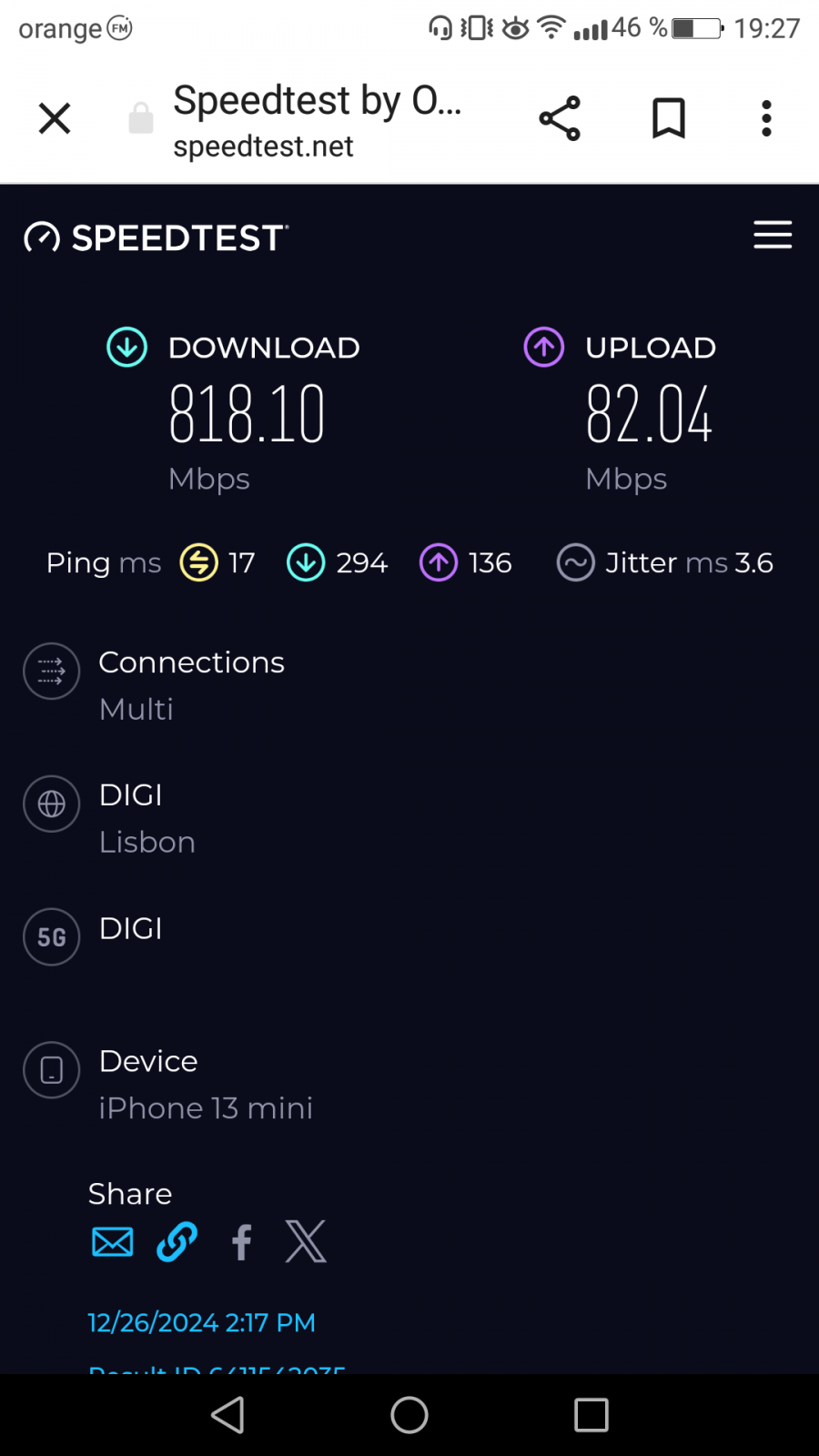
Task: Open the Speedtest hamburger menu
Action: (773, 235)
